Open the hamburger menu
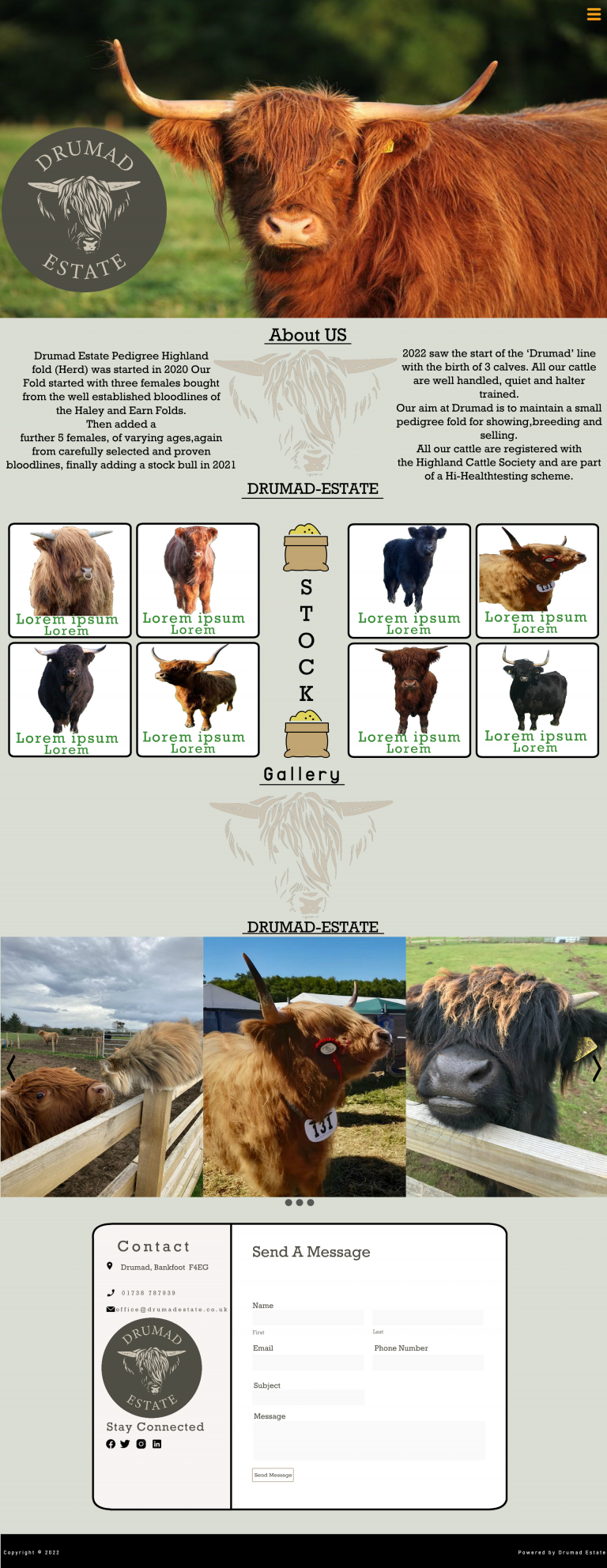 [x=594, y=14]
